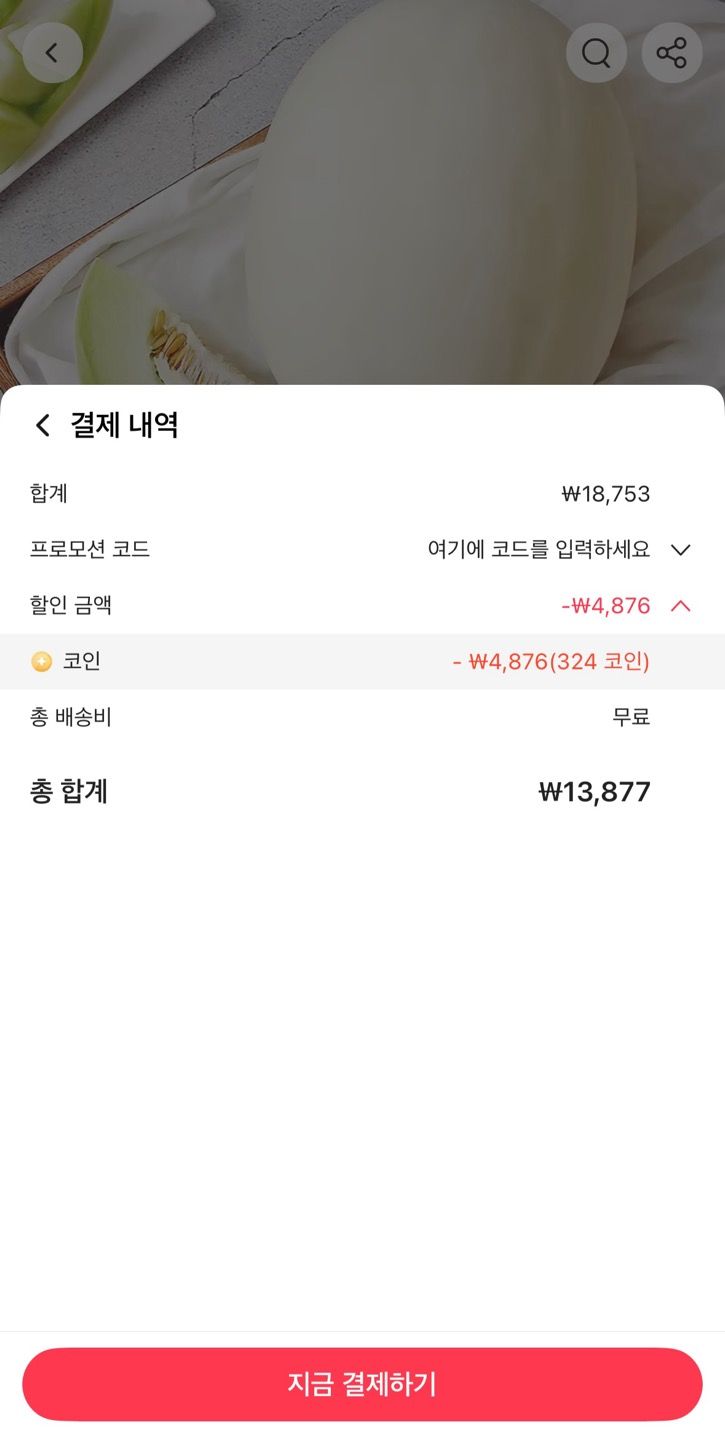Tap 여기에 코드를 입력하세요 input field
This screenshot has height=1440, width=725.
tap(545, 548)
